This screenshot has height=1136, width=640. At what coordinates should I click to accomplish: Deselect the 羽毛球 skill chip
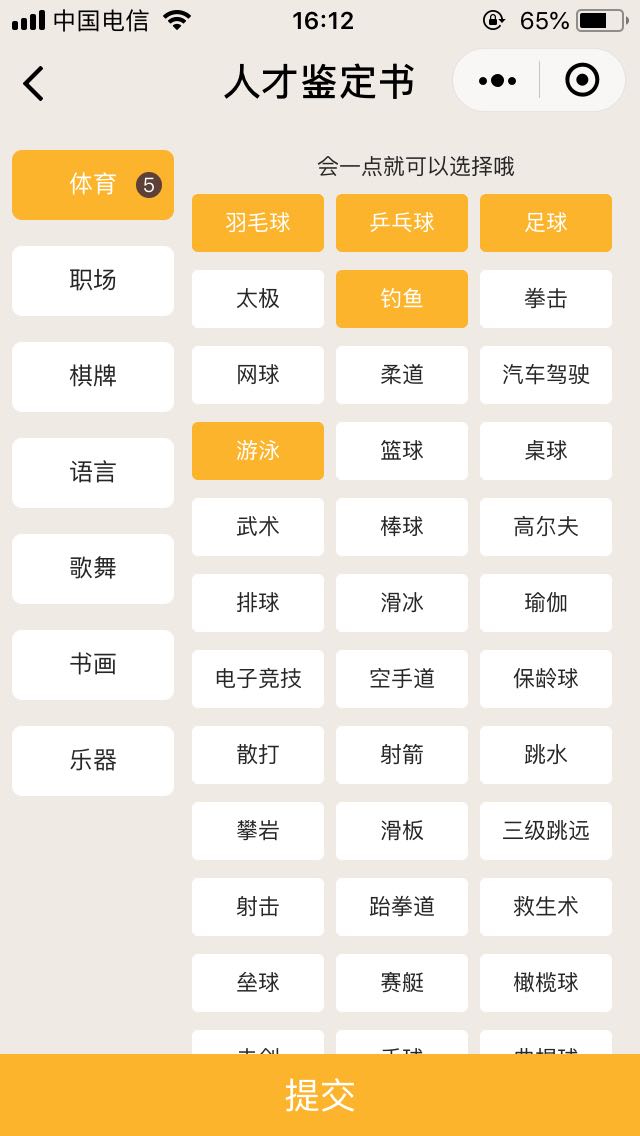pos(258,222)
